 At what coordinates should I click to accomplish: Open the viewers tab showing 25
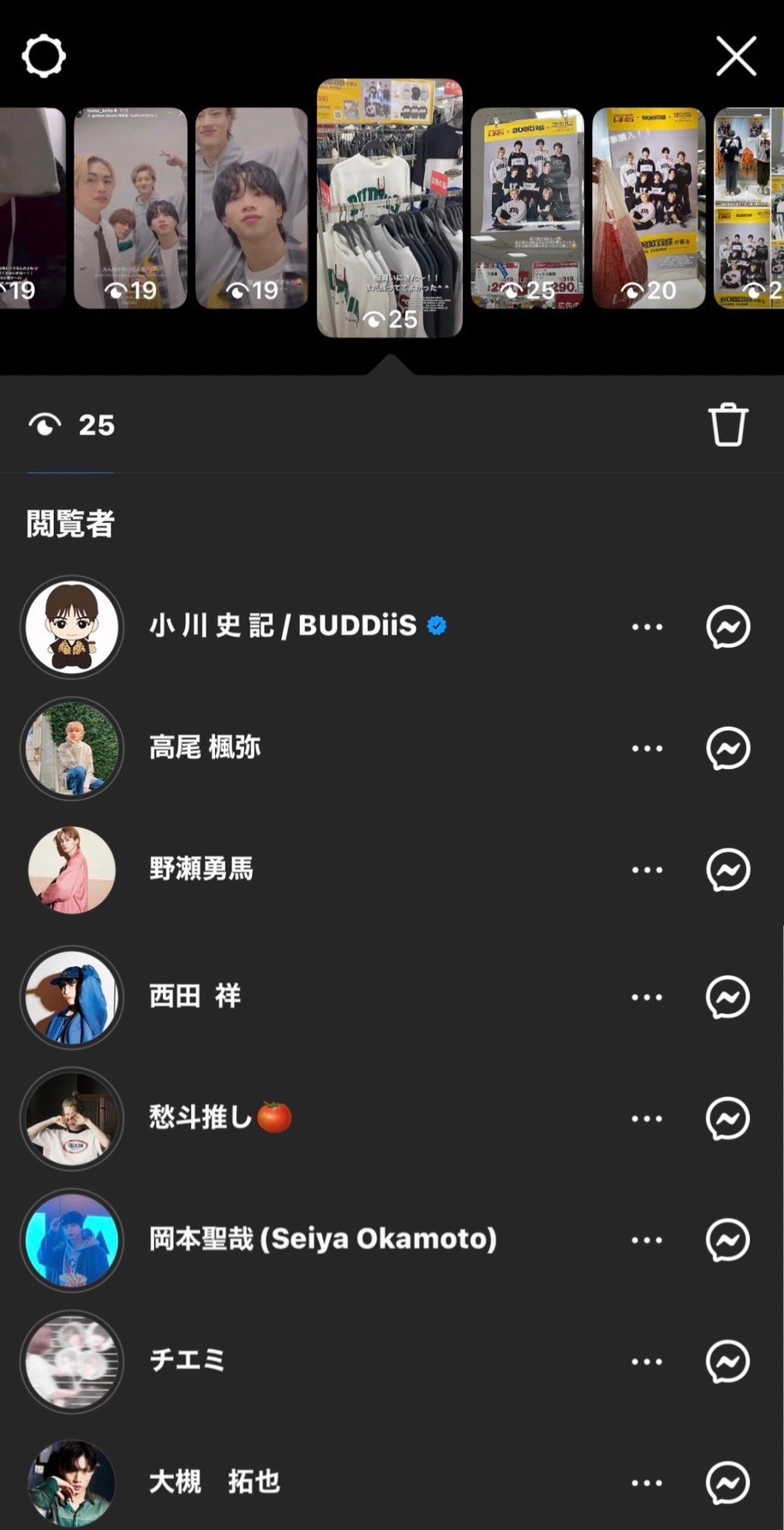tap(71, 425)
